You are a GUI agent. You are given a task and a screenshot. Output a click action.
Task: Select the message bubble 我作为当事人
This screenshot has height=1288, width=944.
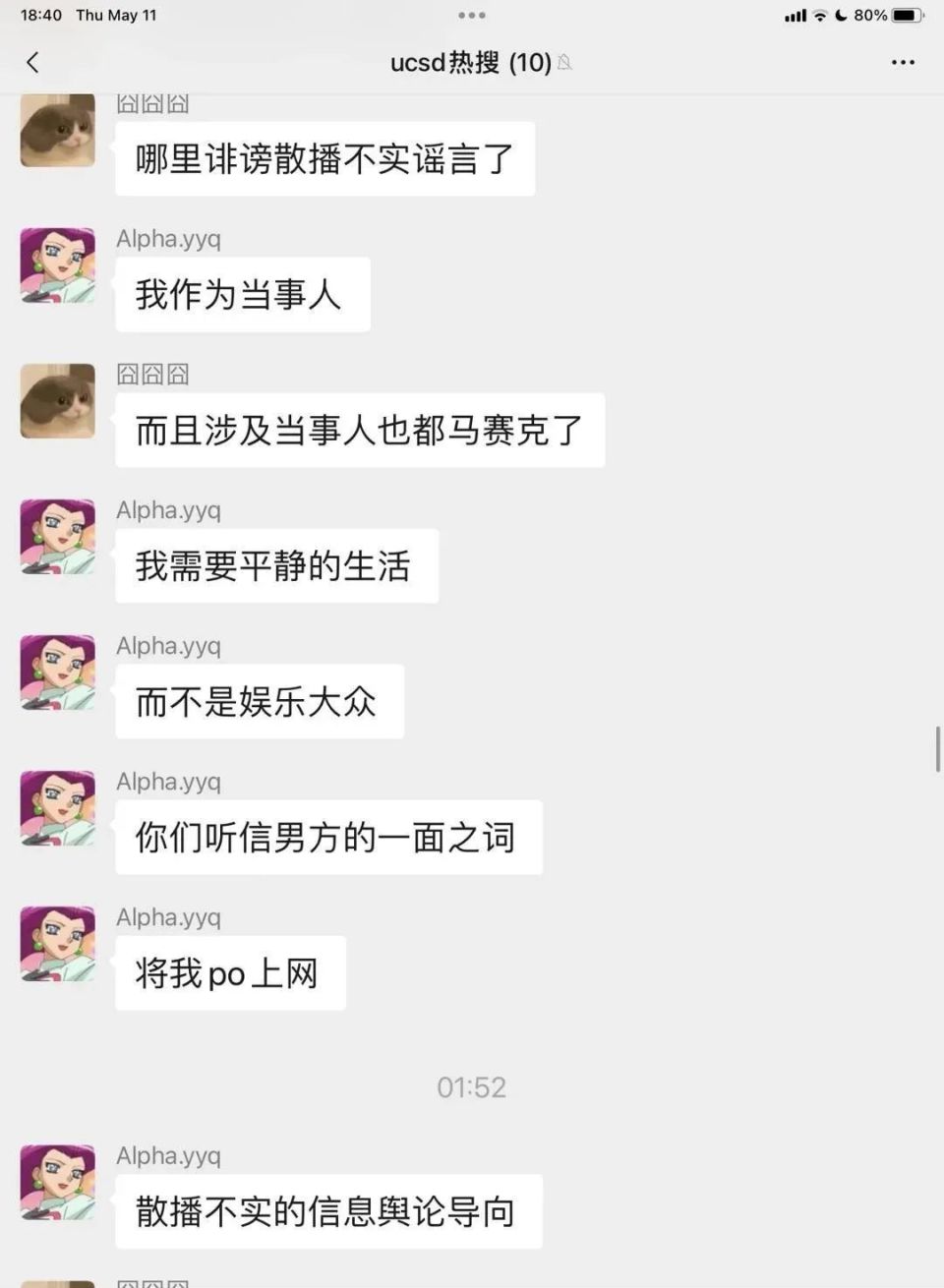[x=242, y=294]
